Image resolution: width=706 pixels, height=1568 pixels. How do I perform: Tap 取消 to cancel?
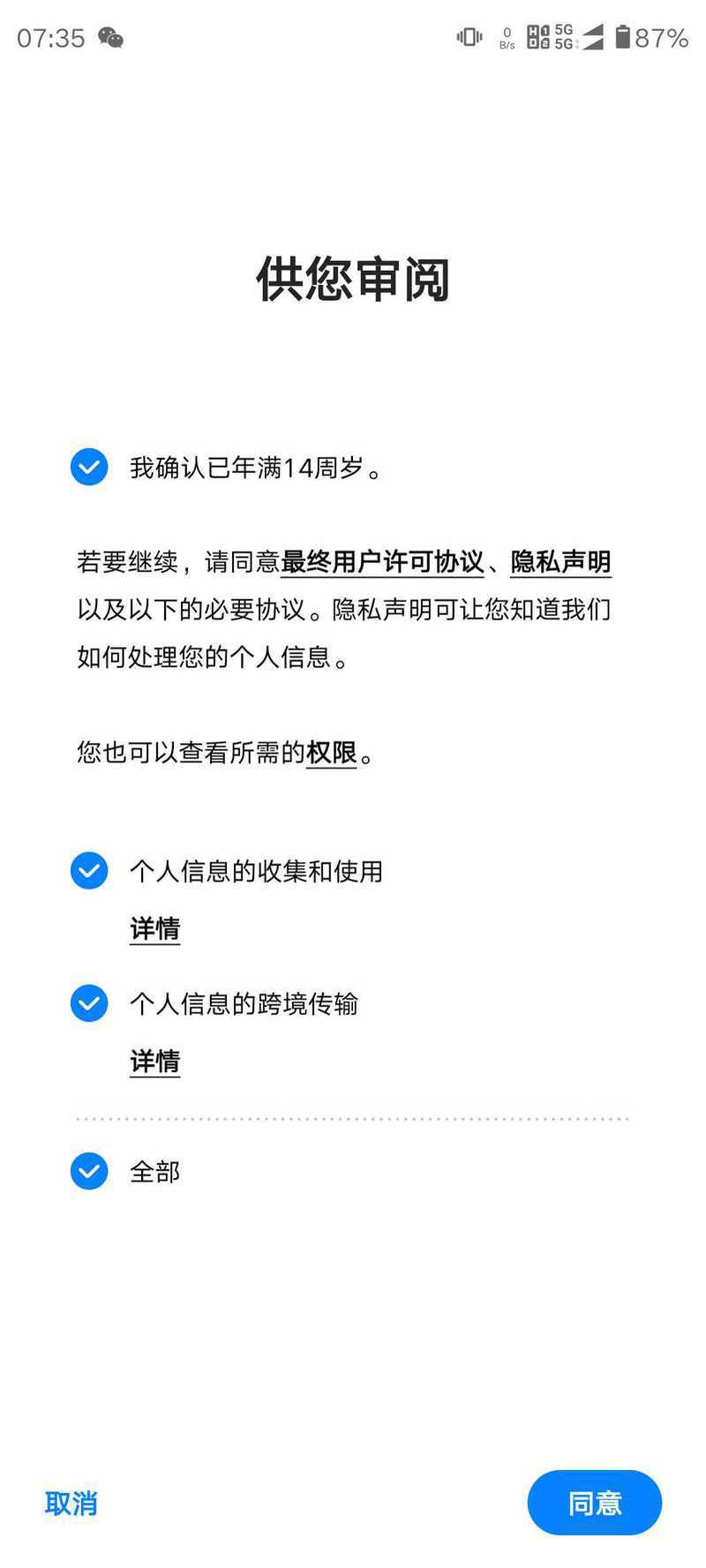71,1503
